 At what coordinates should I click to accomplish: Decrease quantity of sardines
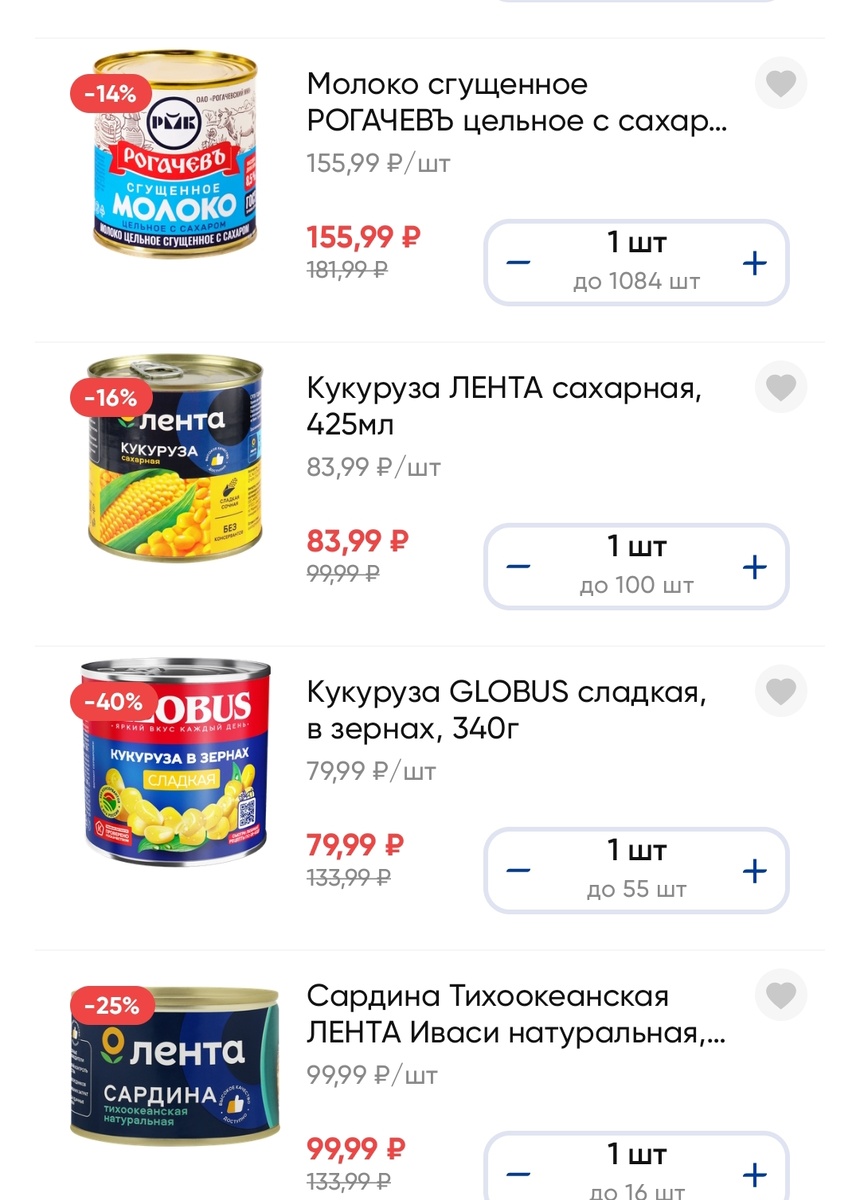518,1174
